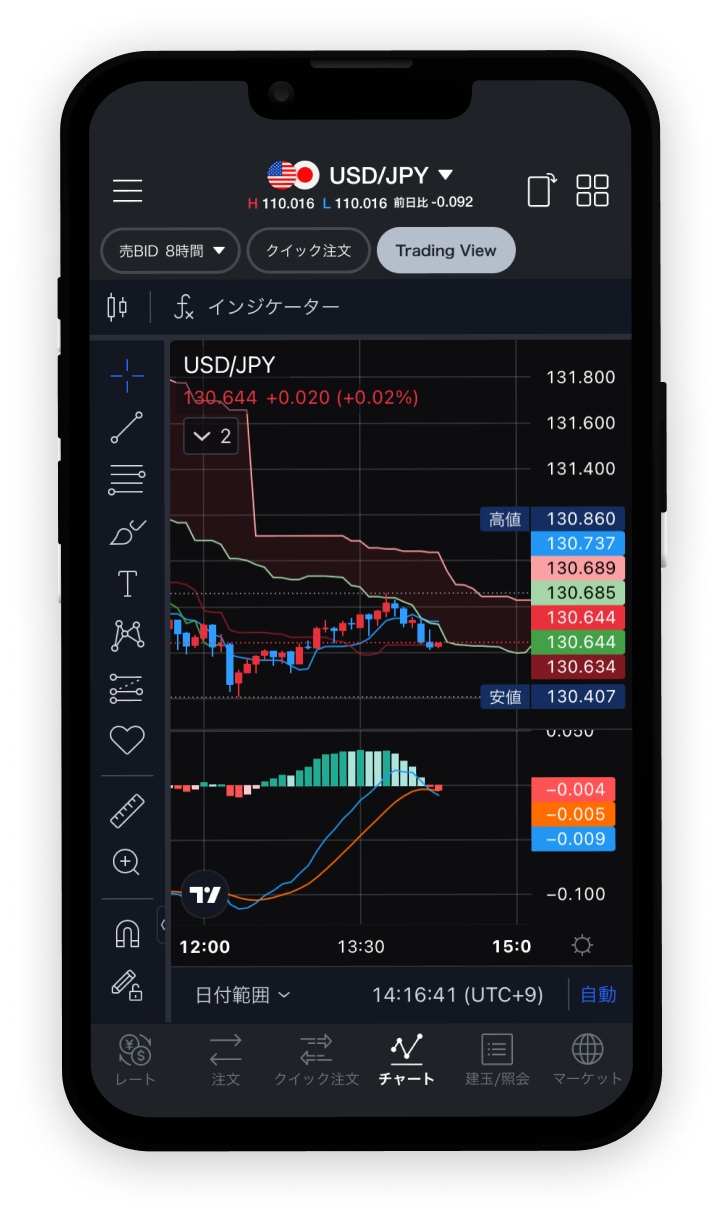722x1217 pixels.
Task: Click the candlestick chart type icon
Action: [117, 307]
